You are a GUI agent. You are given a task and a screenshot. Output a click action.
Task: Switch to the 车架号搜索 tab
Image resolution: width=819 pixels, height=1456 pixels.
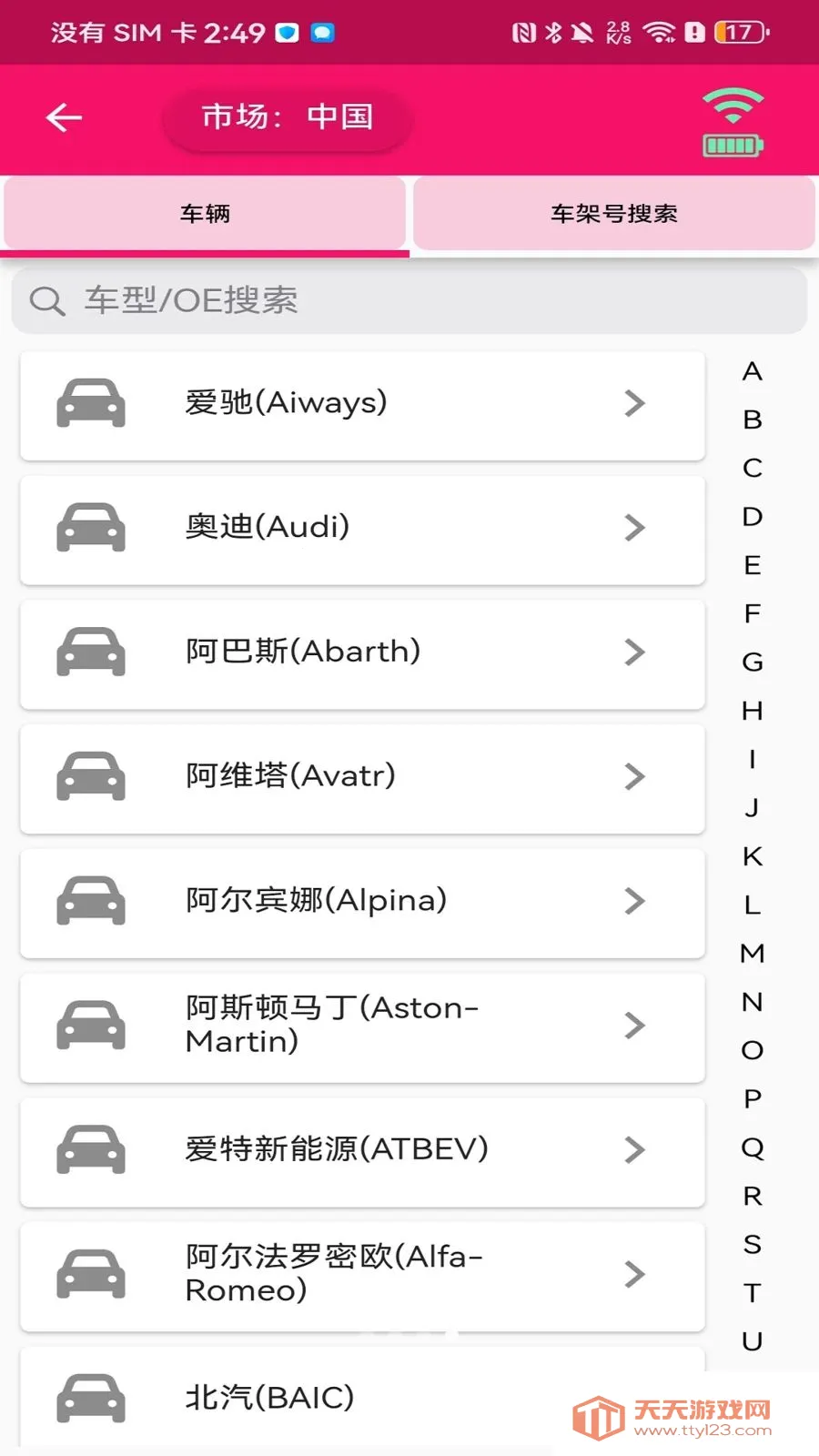pyautogui.click(x=614, y=214)
